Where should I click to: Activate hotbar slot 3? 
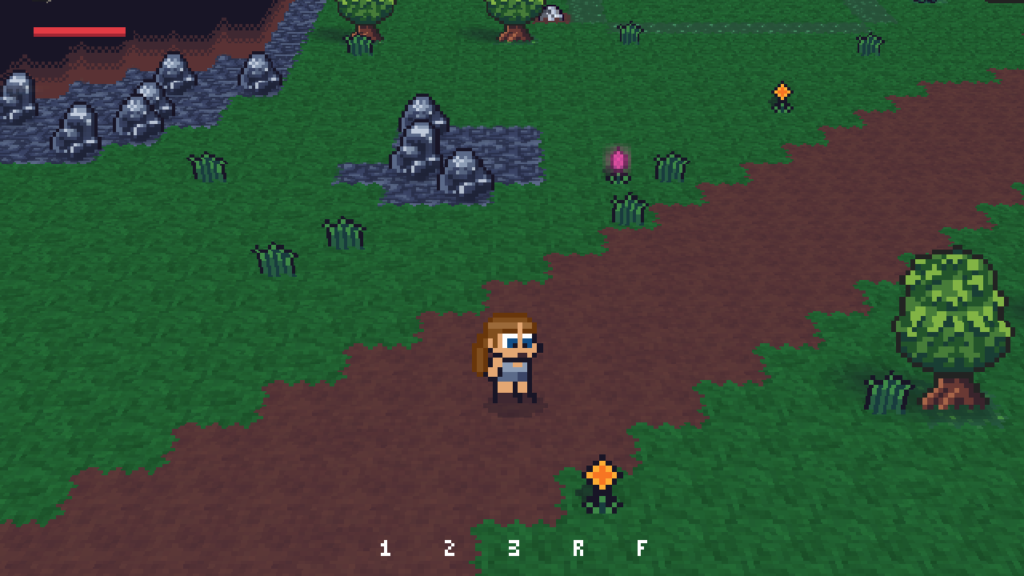513,548
